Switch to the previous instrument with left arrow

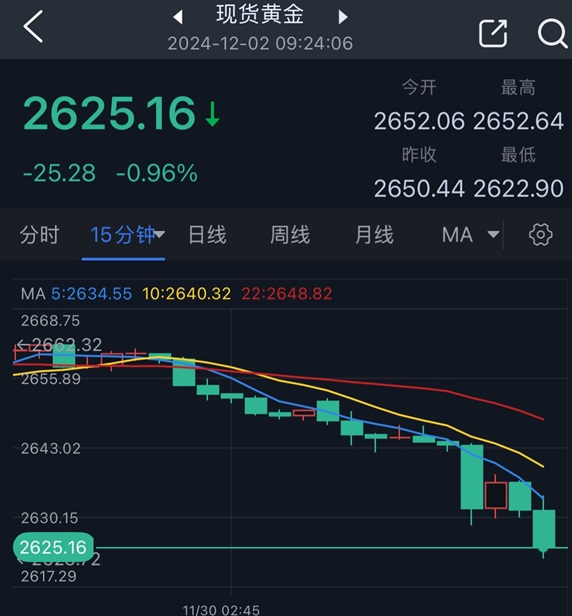coord(178,17)
